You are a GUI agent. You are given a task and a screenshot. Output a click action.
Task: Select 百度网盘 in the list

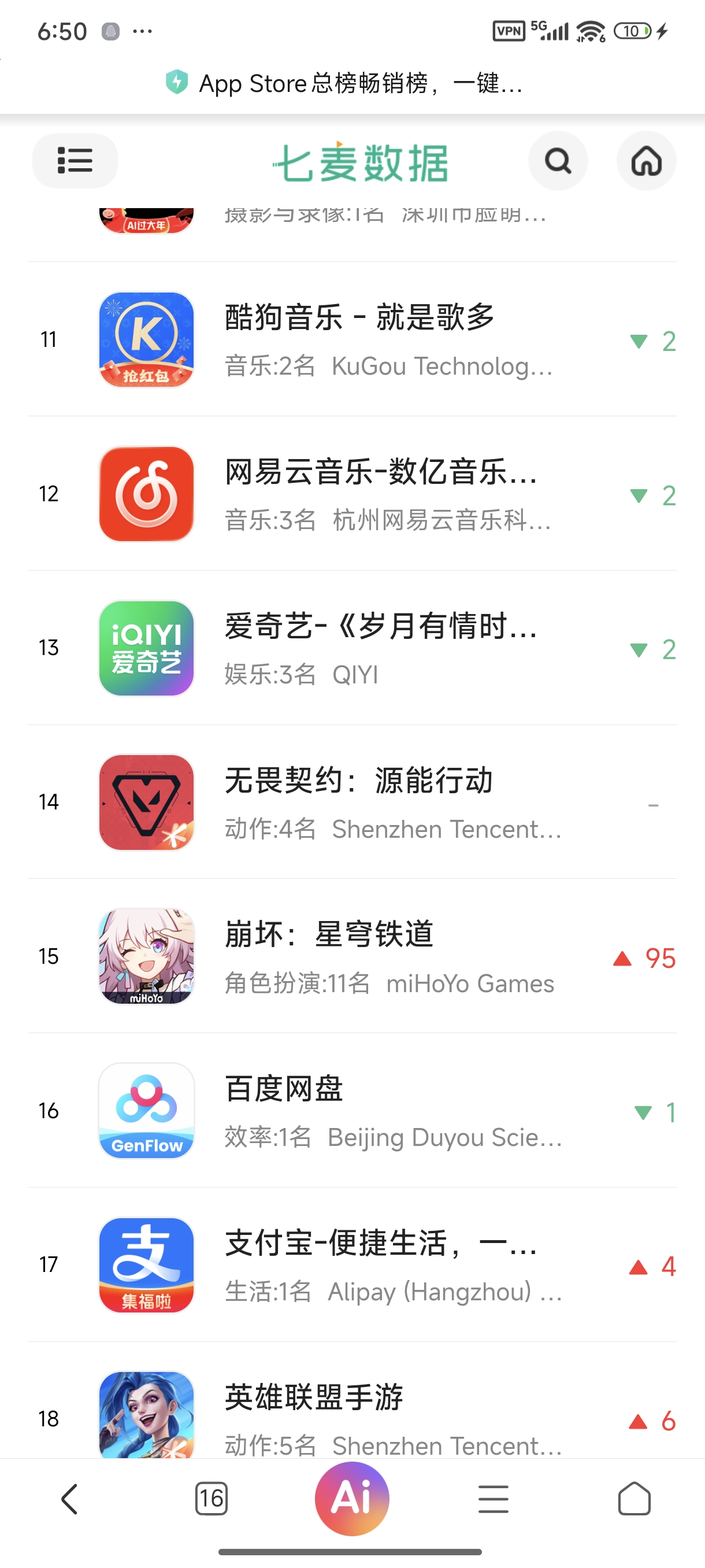352,1110
